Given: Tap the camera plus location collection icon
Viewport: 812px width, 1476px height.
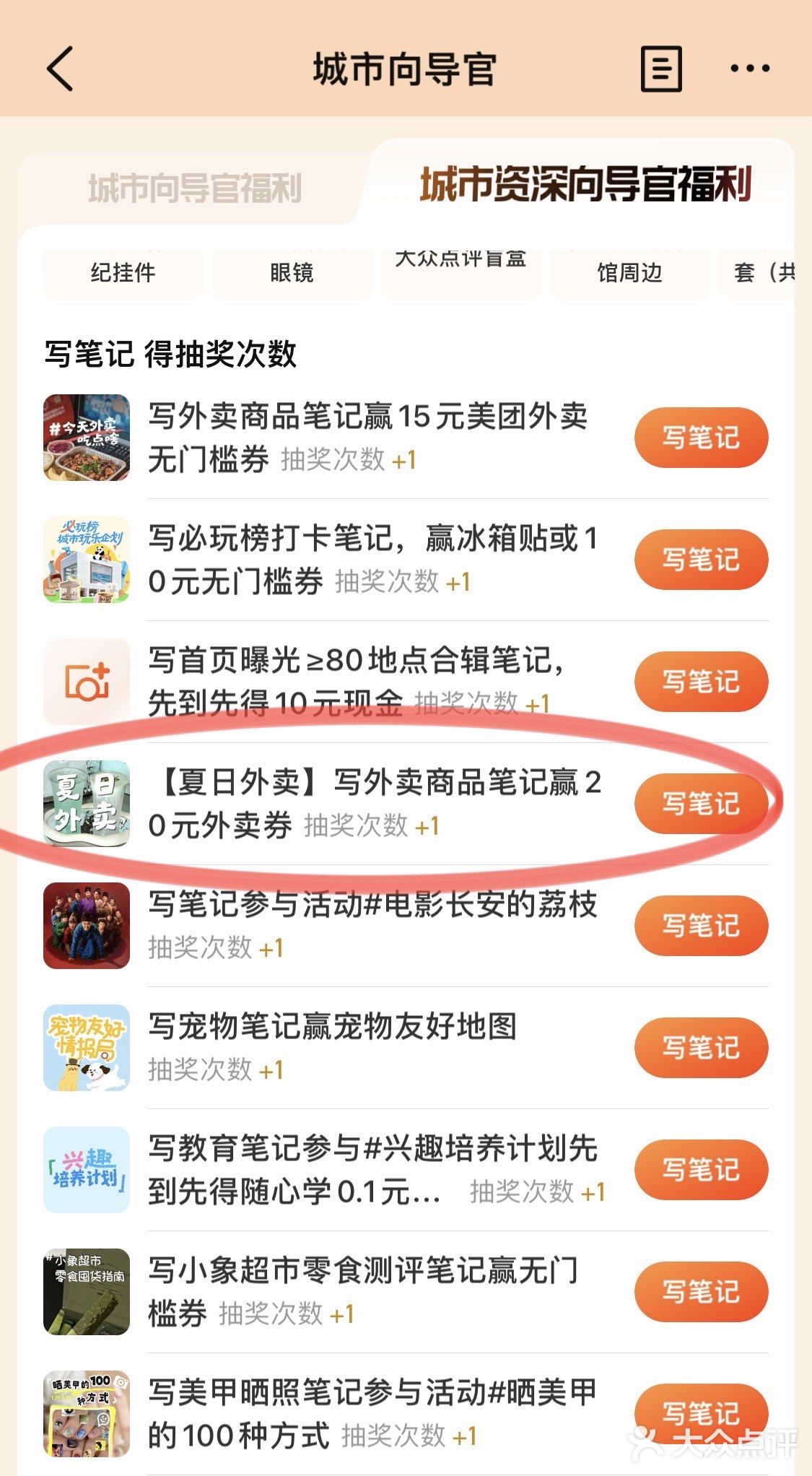Looking at the screenshot, I should 86,681.
